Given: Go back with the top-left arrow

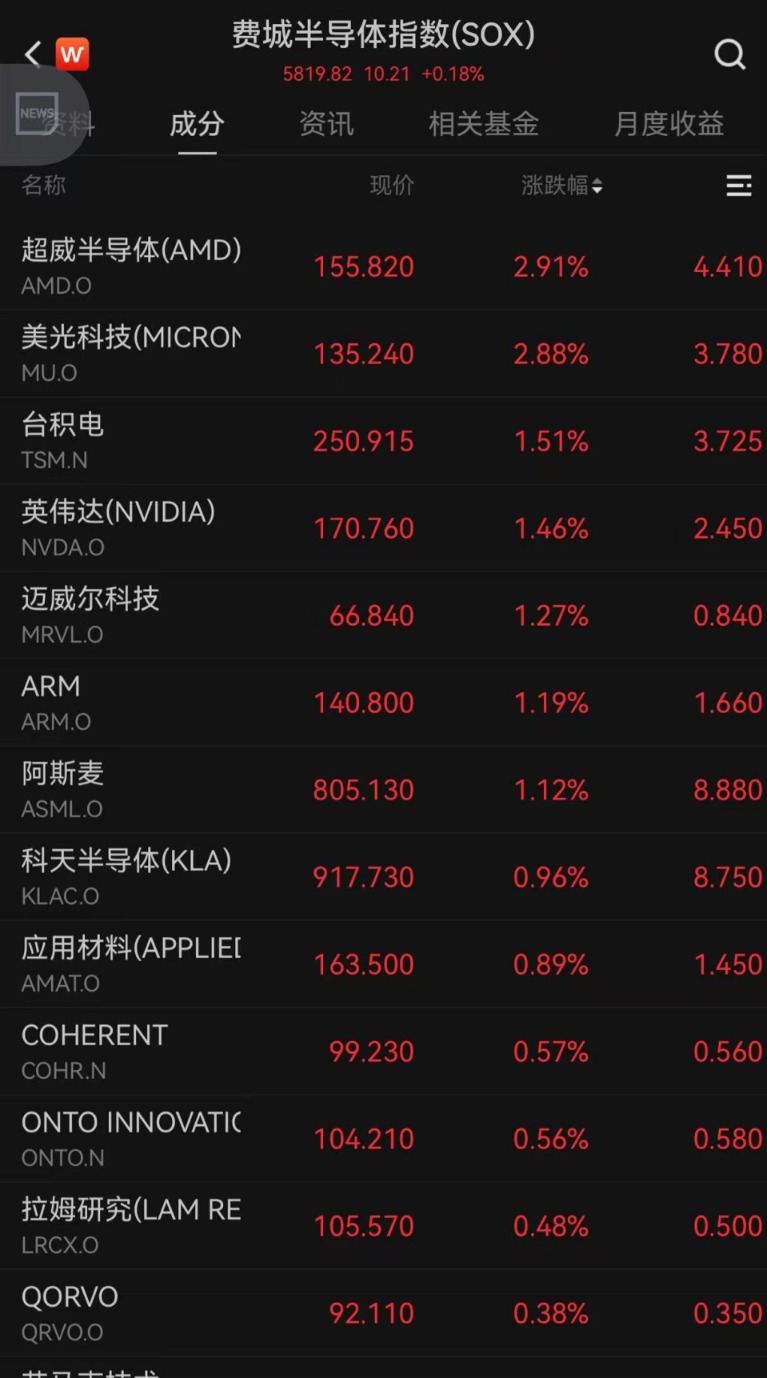Looking at the screenshot, I should coord(32,54).
